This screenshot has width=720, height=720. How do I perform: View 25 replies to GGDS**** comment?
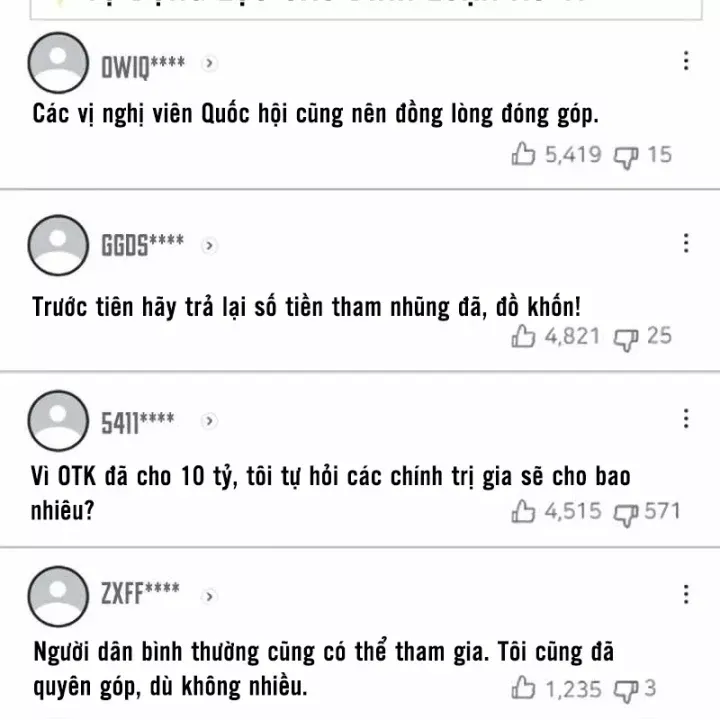click(627, 338)
